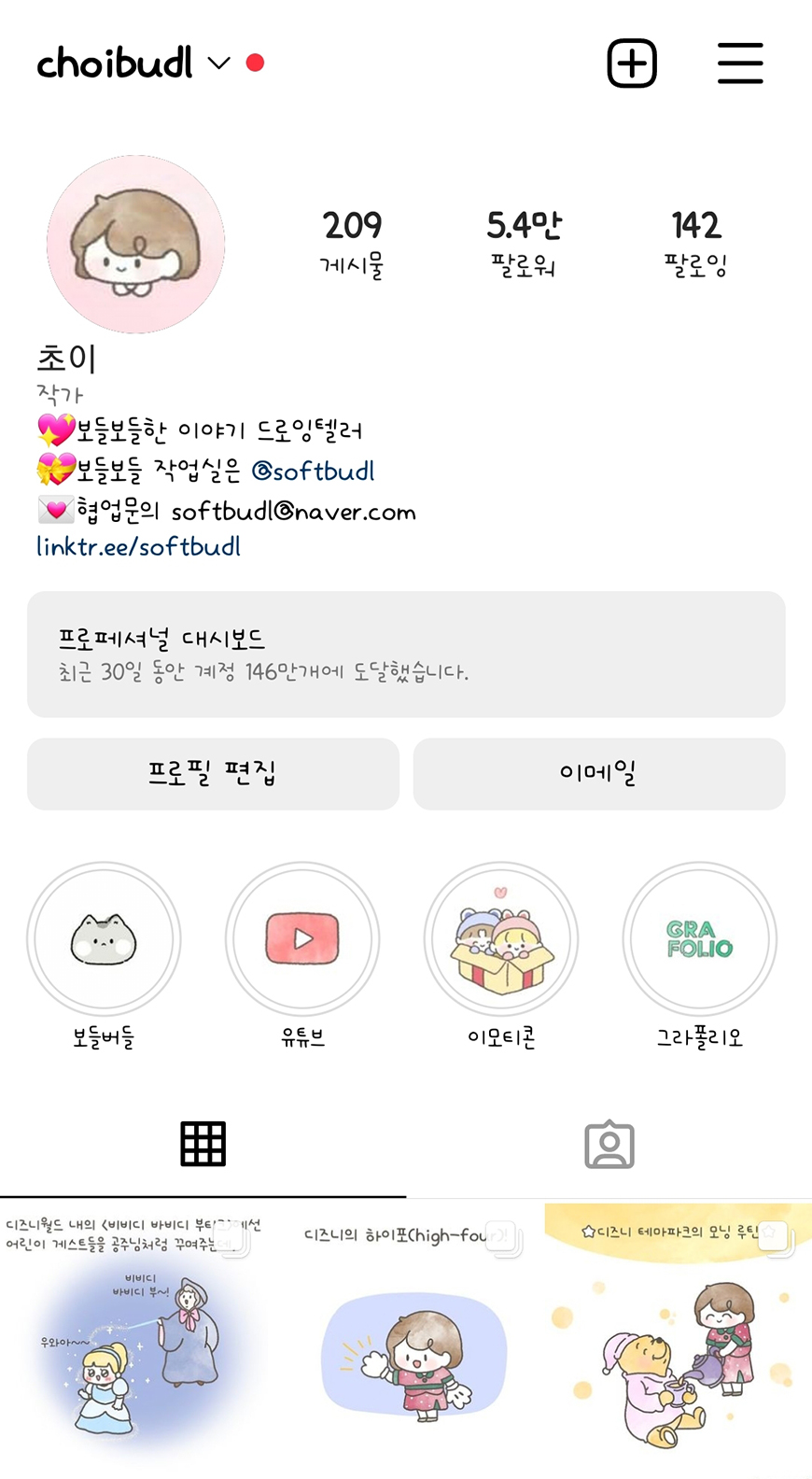Open the 이모티콘 story highlight
This screenshot has width=812, height=1479.
coord(501,939)
